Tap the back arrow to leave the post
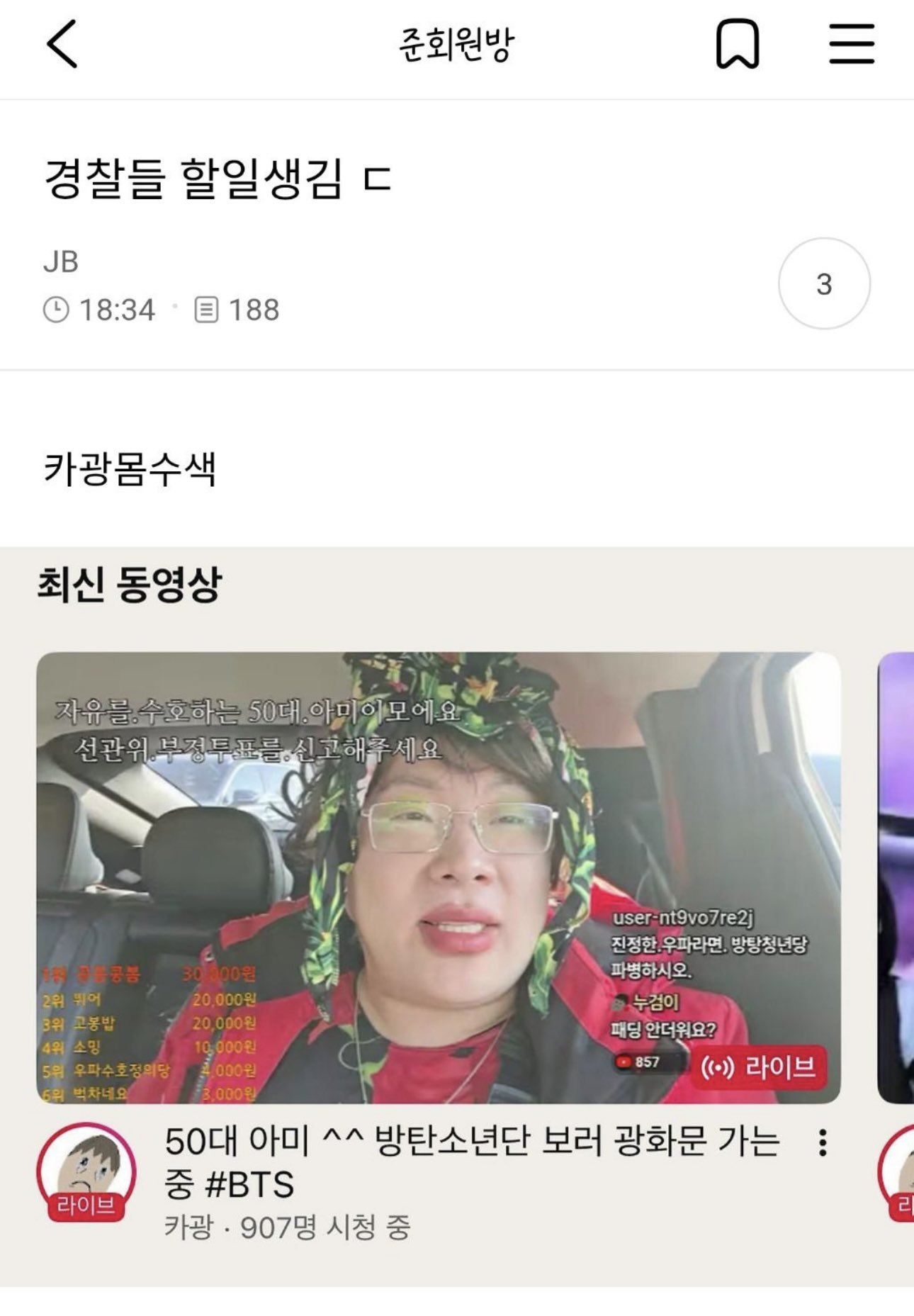 [60, 45]
